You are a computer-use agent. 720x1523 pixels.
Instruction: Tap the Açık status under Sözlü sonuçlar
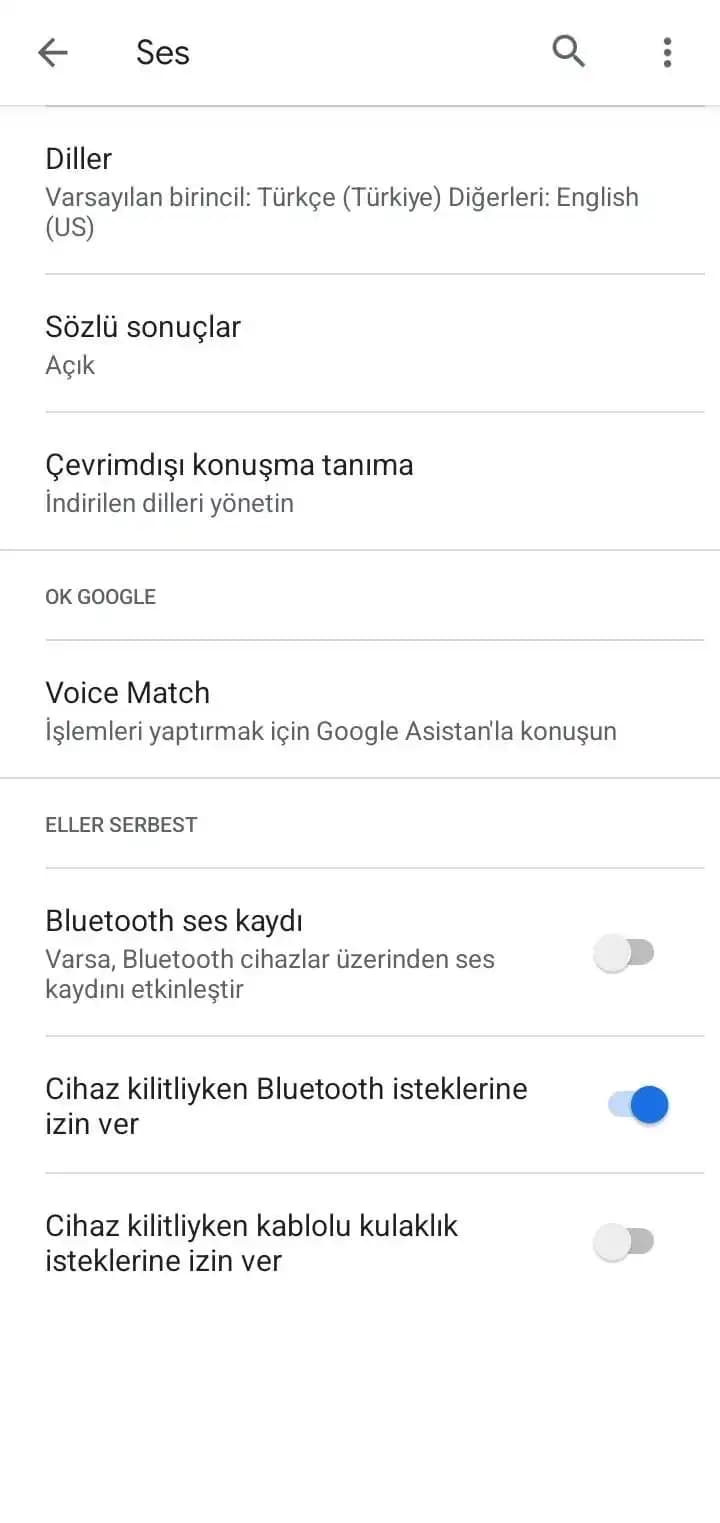pos(70,364)
